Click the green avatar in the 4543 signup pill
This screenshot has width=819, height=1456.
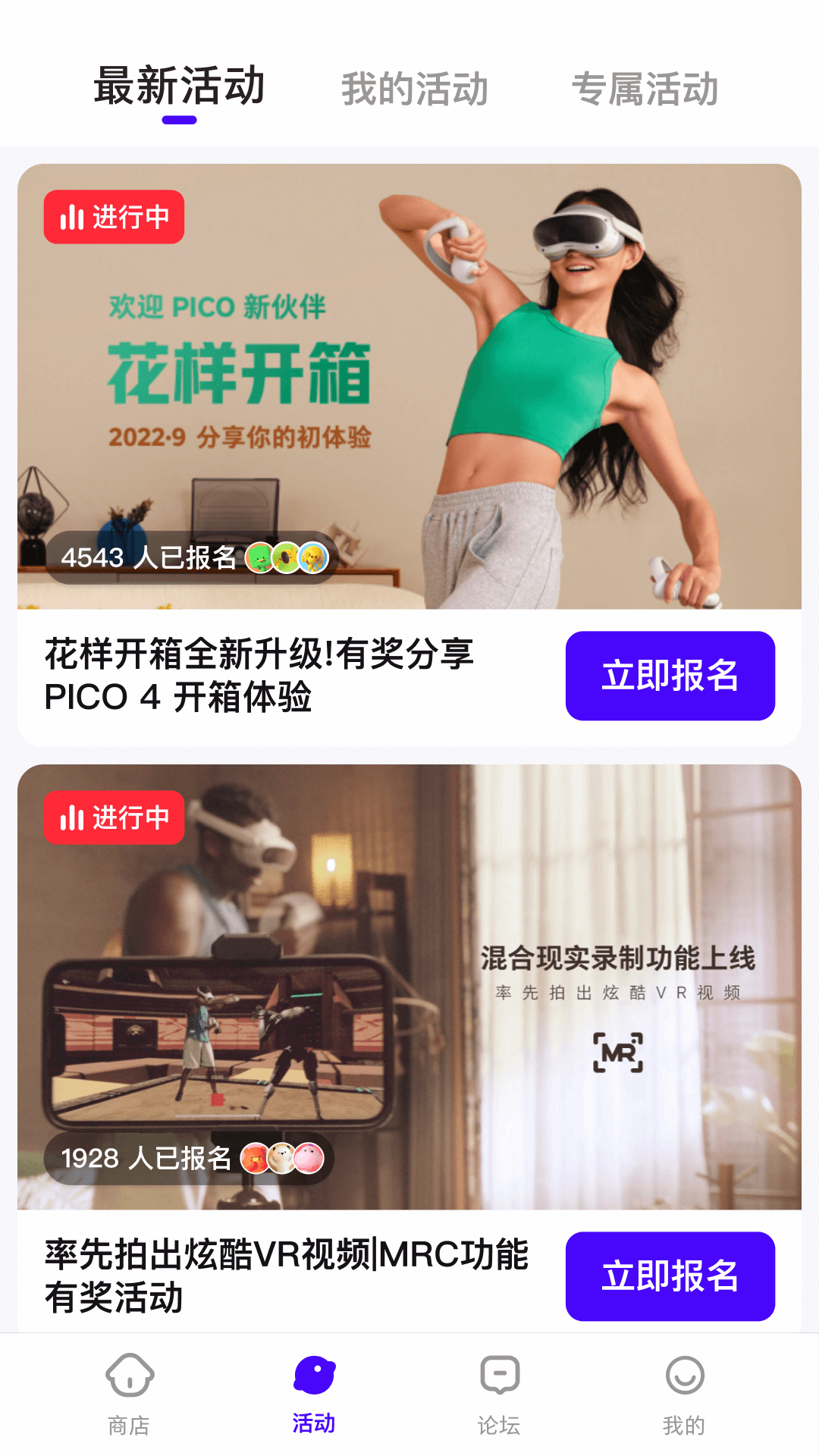coord(258,557)
